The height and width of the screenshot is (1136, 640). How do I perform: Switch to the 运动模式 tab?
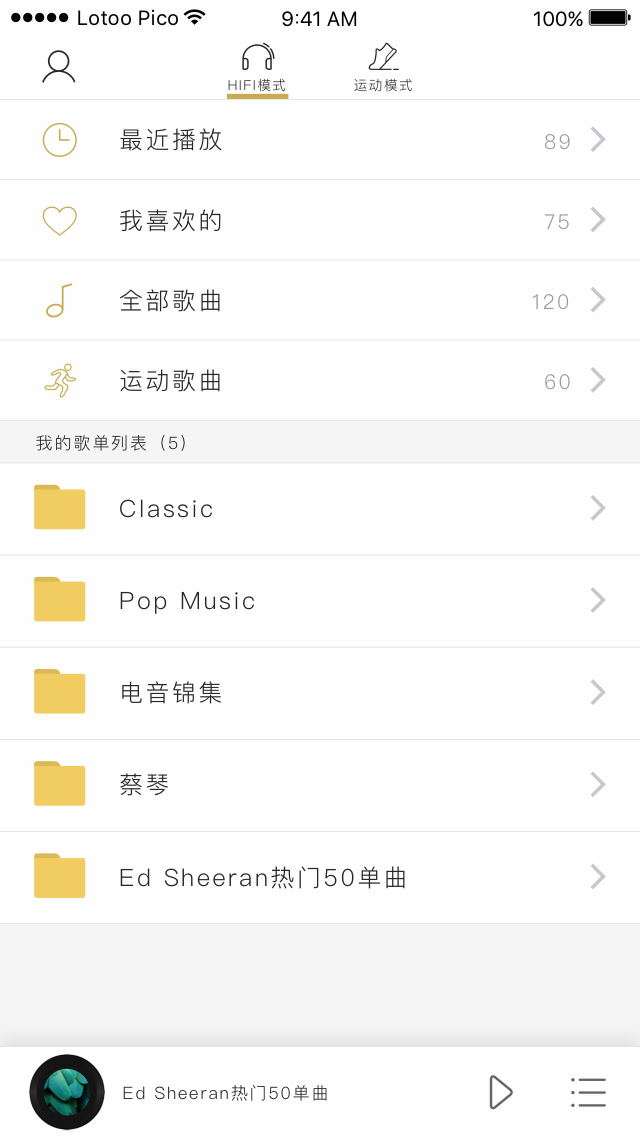(x=383, y=68)
